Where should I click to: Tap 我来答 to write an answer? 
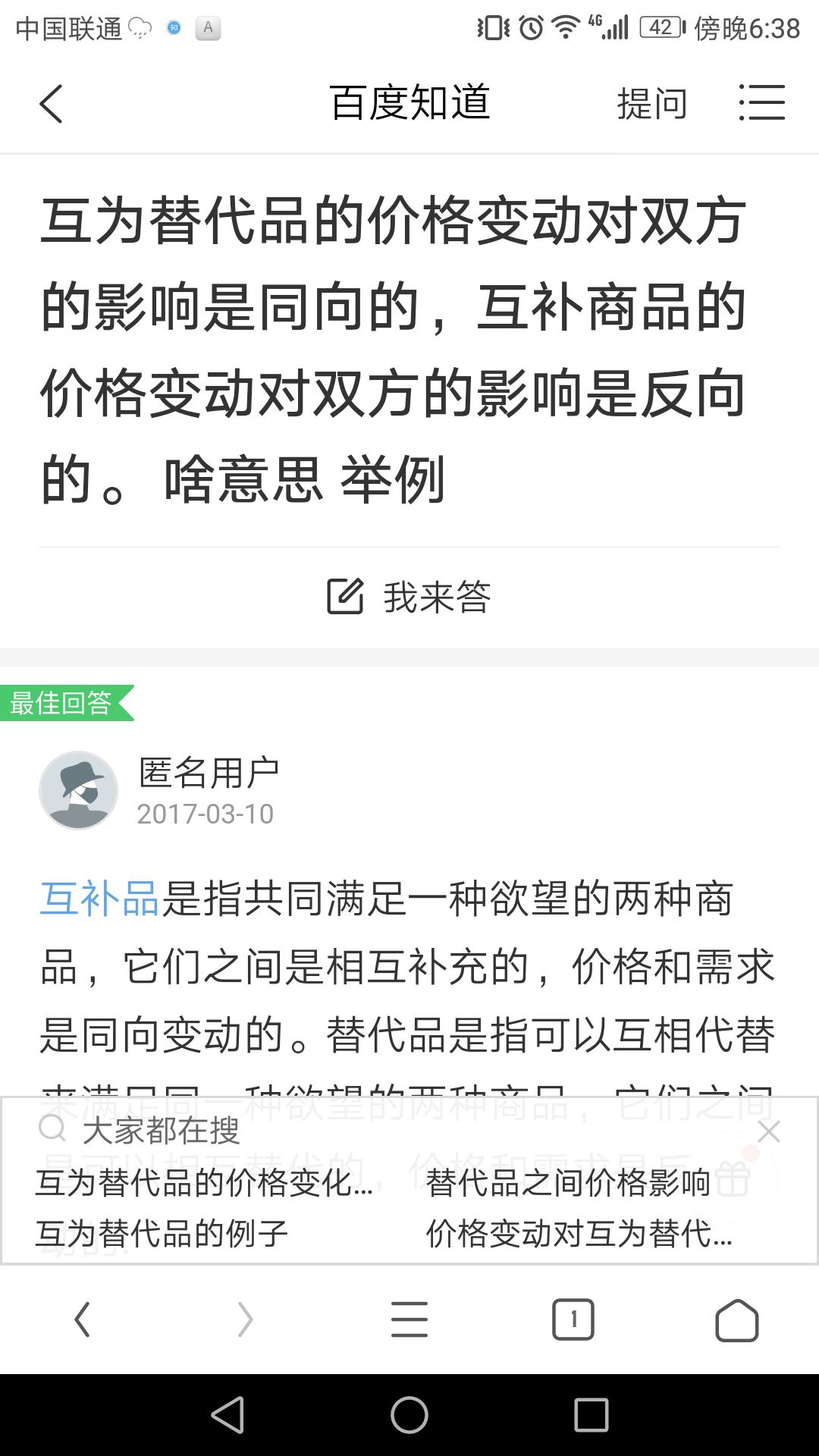409,597
